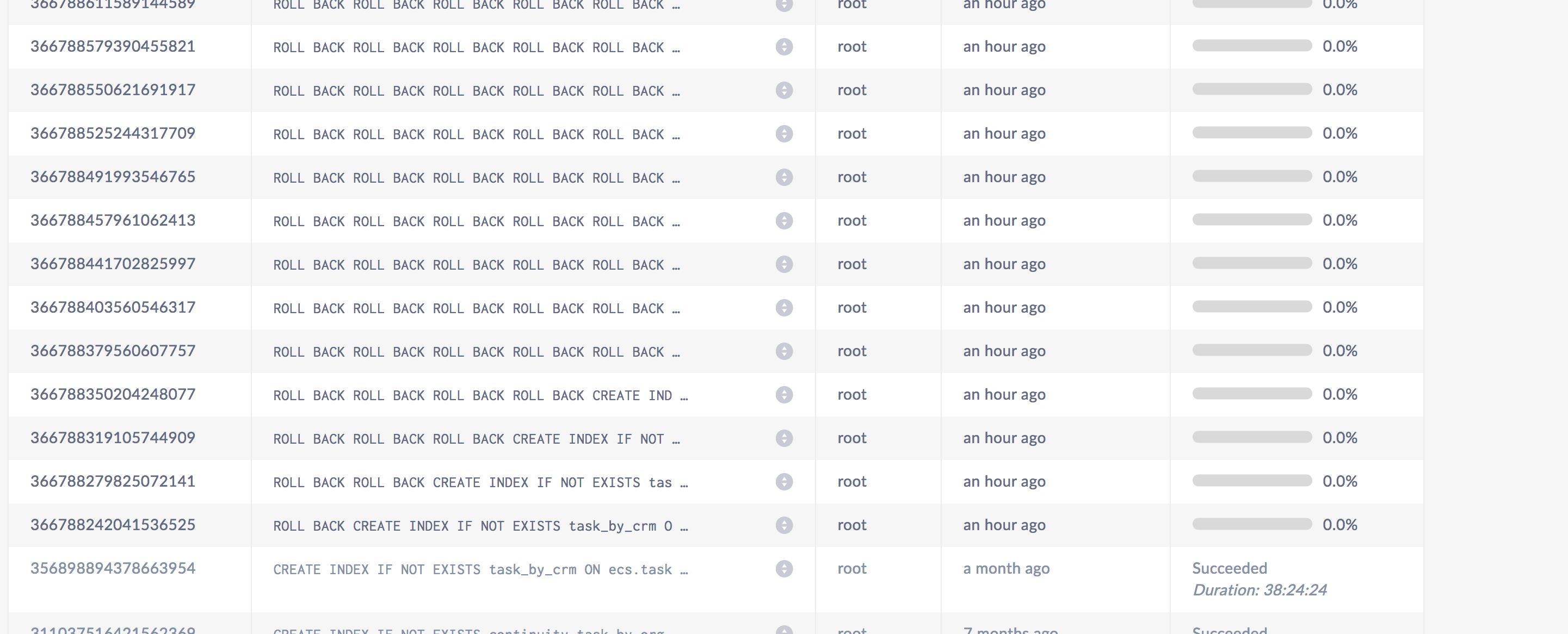Viewport: 1568px width, 634px height.
Task: Expand description of job 366788525244317709
Action: [784, 134]
